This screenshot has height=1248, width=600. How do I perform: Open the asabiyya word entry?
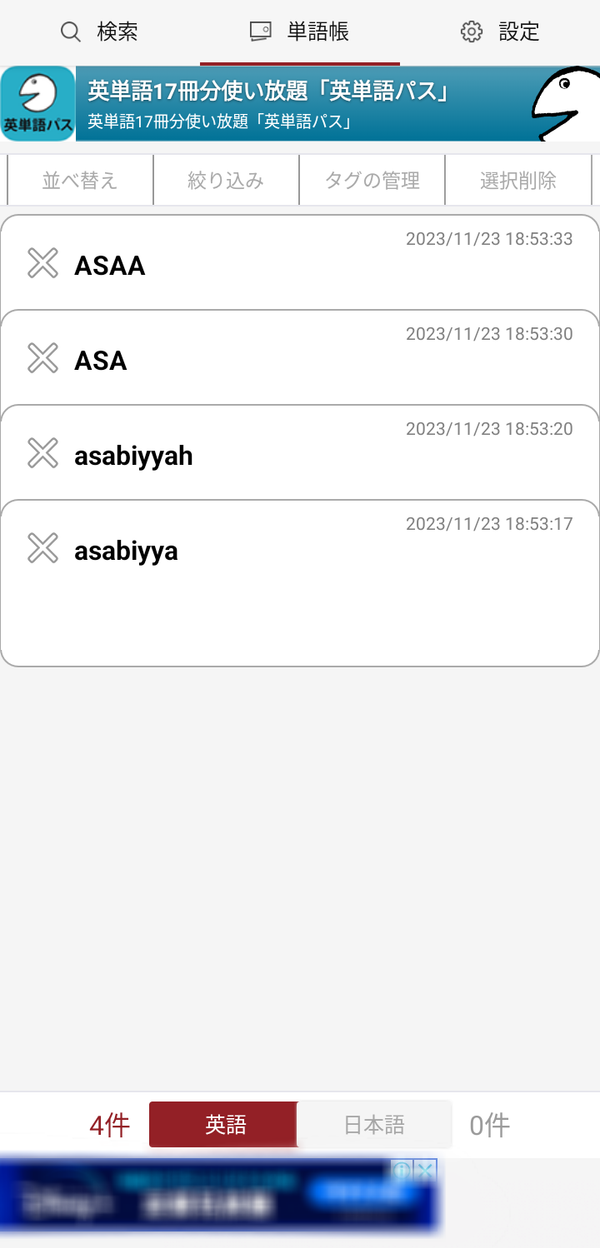300,583
